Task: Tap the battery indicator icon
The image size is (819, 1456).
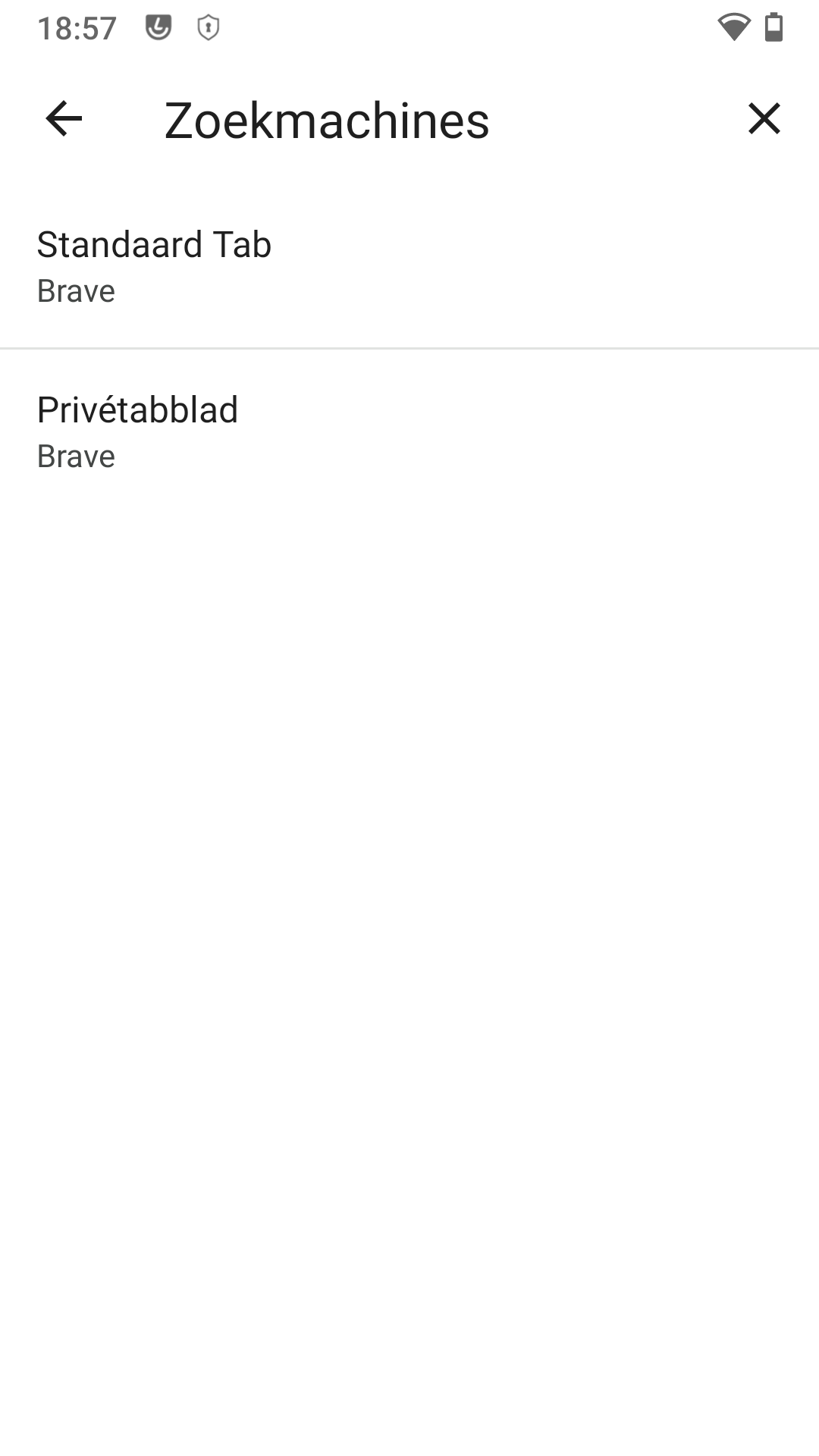Action: click(774, 26)
